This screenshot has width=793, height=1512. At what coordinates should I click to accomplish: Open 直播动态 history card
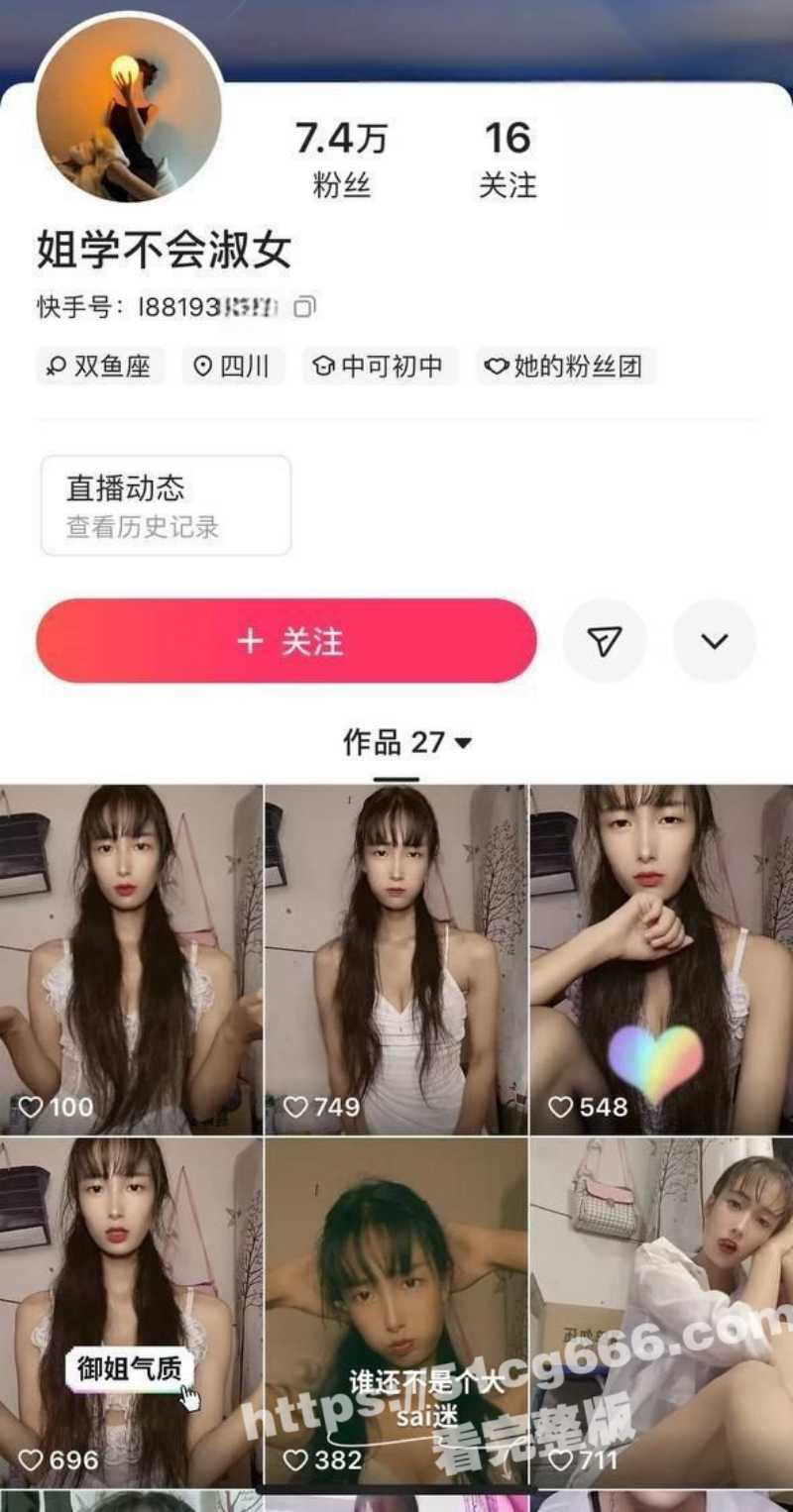click(166, 505)
